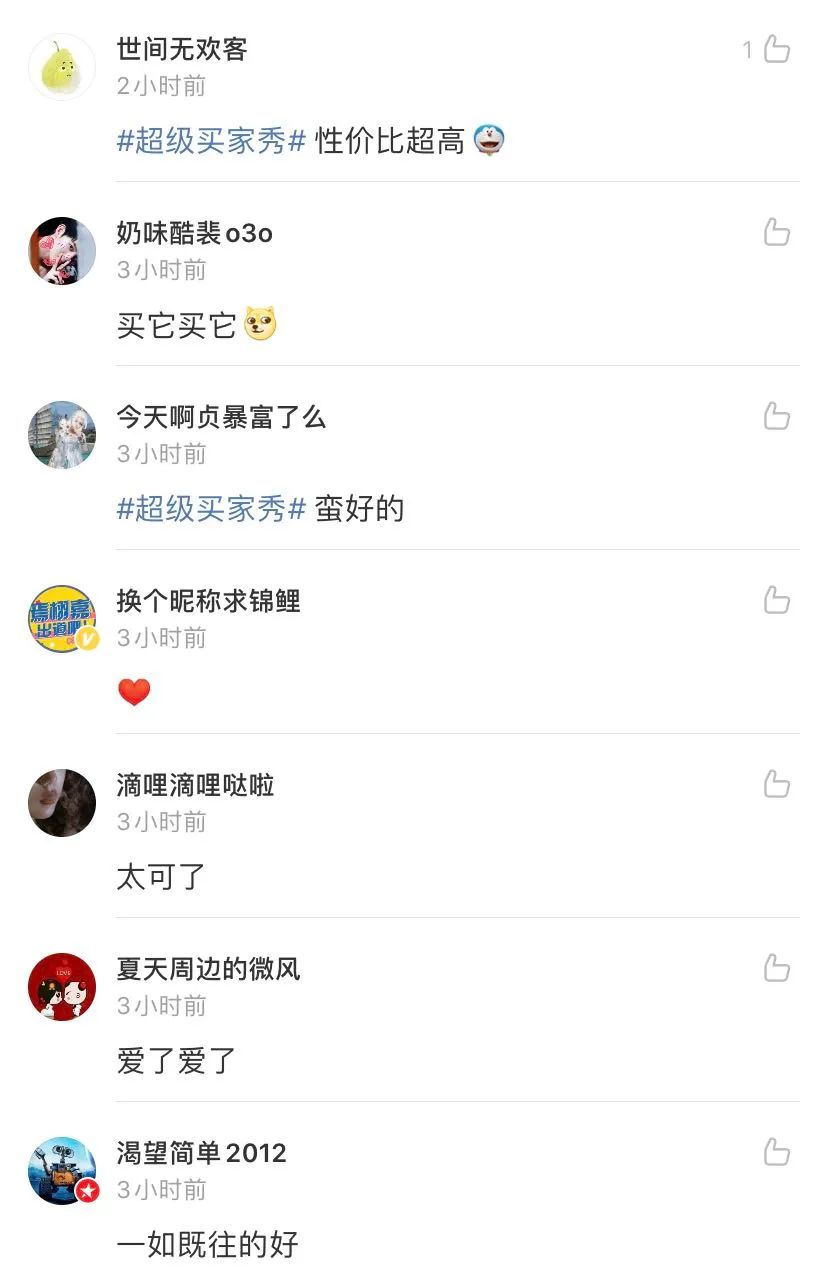Like the comment by 奶味酷裴o3o
This screenshot has height=1273, width=828.
[x=777, y=233]
